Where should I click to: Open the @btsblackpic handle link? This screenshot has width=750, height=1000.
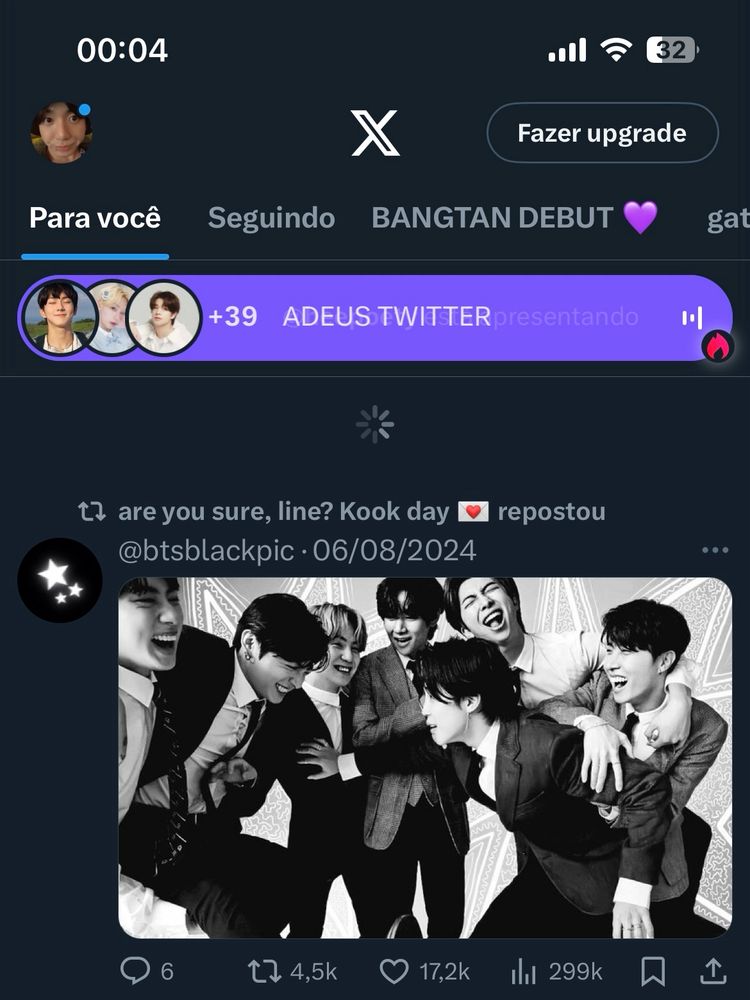(x=206, y=550)
